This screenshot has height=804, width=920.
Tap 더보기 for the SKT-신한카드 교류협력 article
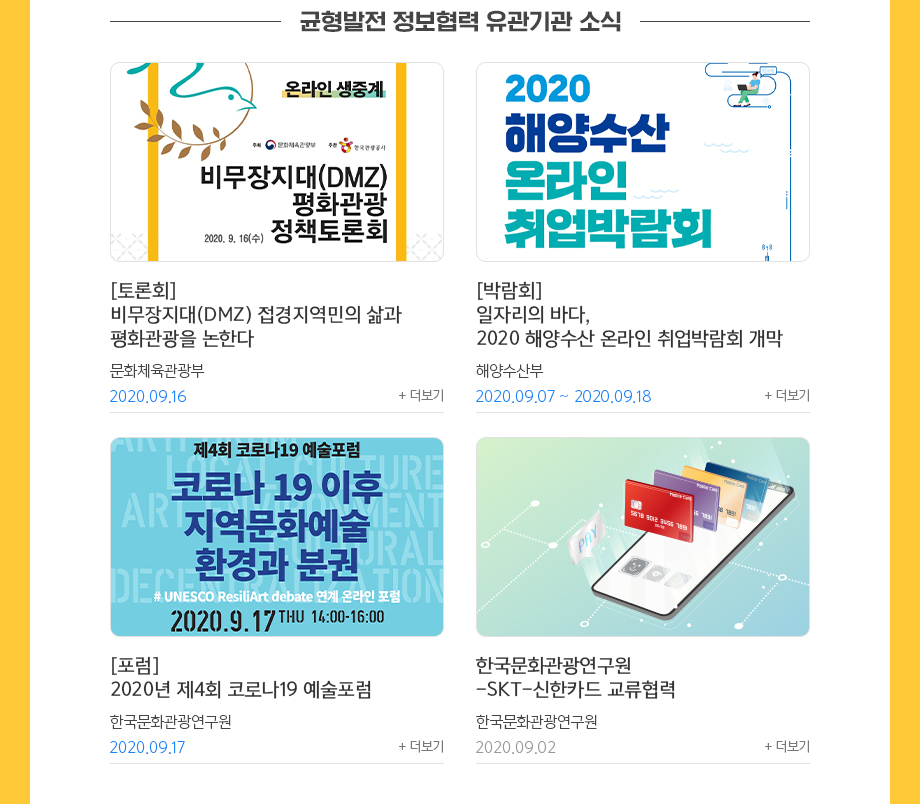pyautogui.click(x=787, y=746)
